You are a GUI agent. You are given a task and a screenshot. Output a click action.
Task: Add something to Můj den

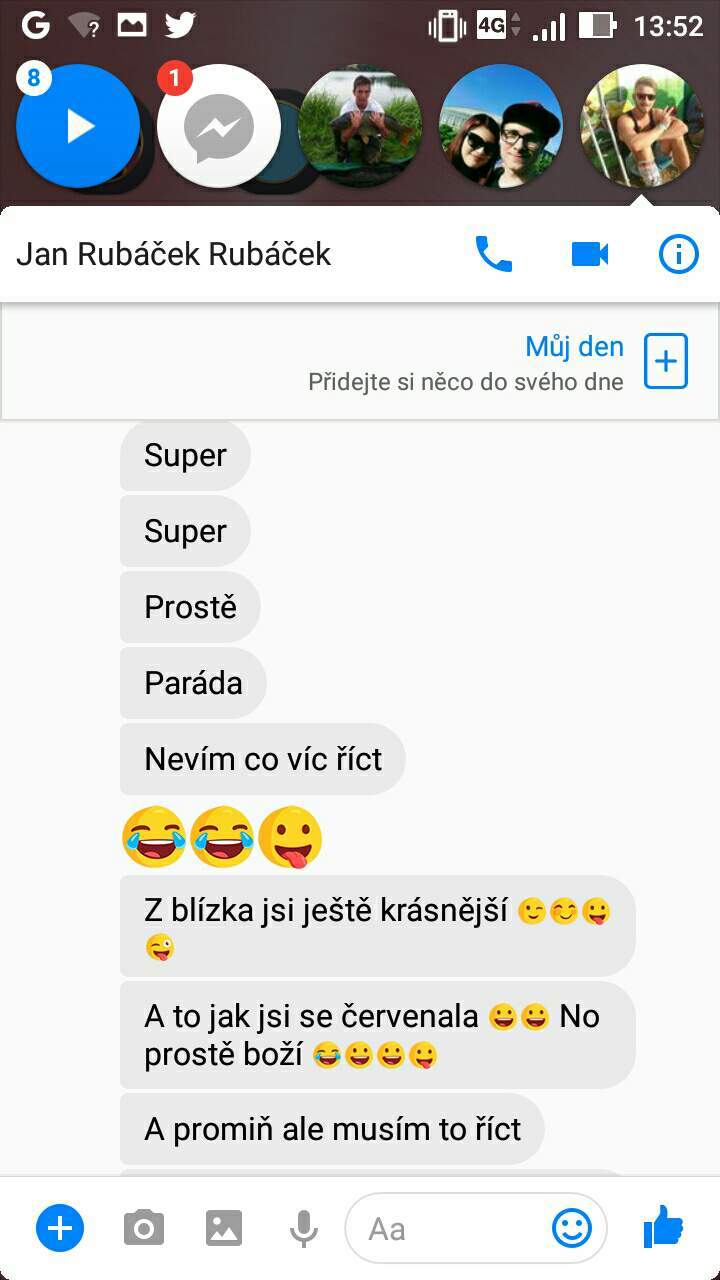pos(666,362)
